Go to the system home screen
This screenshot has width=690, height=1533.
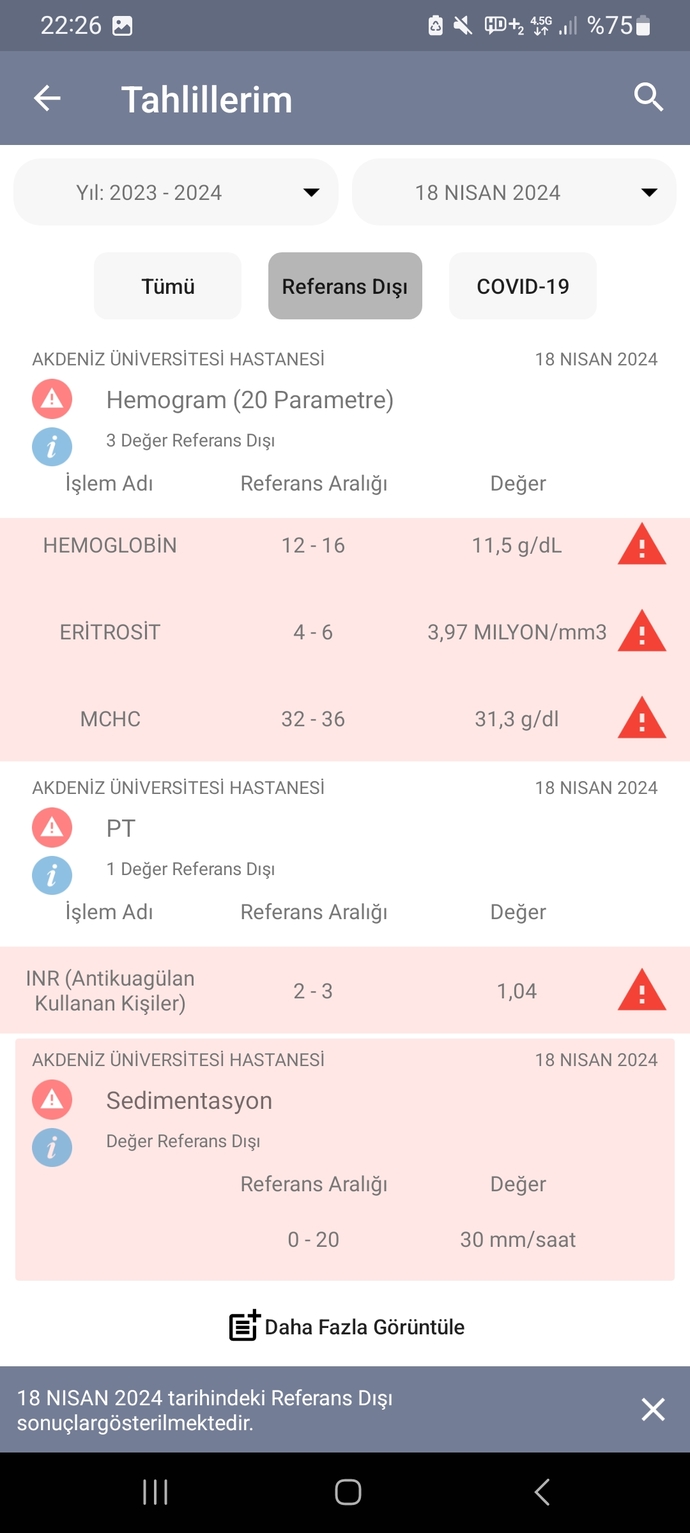[x=347, y=1493]
